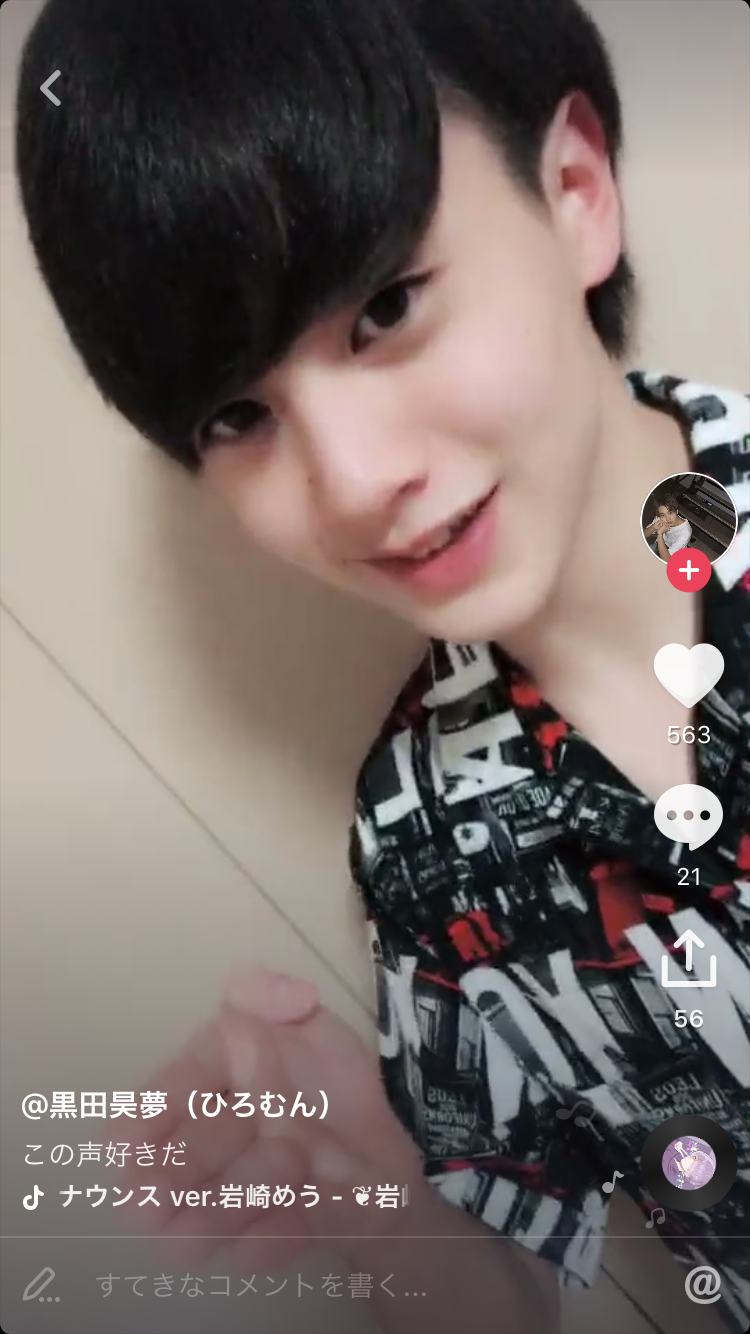The width and height of the screenshot is (750, 1334).
Task: Go back using the top arrow
Action: click(51, 88)
